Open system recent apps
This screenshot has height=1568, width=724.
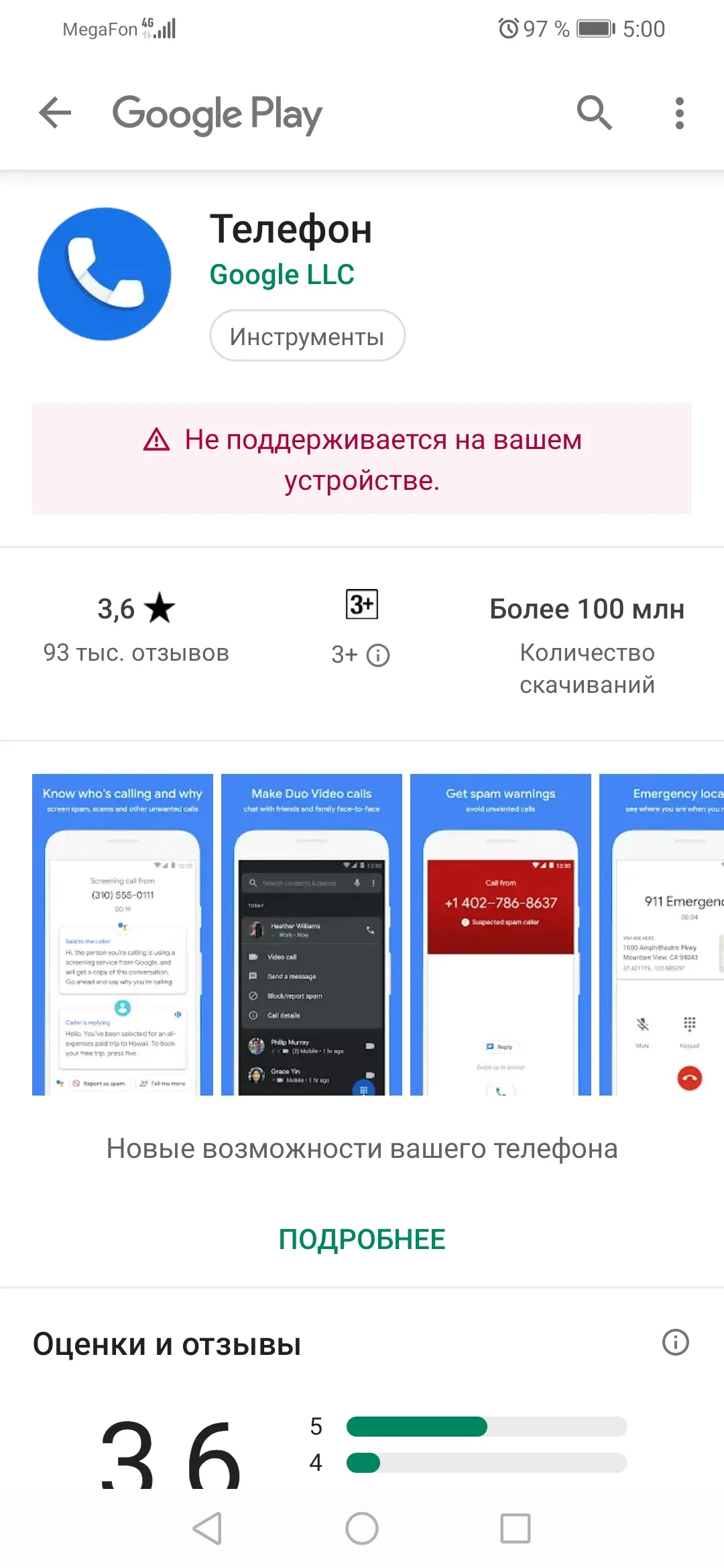click(x=516, y=1528)
